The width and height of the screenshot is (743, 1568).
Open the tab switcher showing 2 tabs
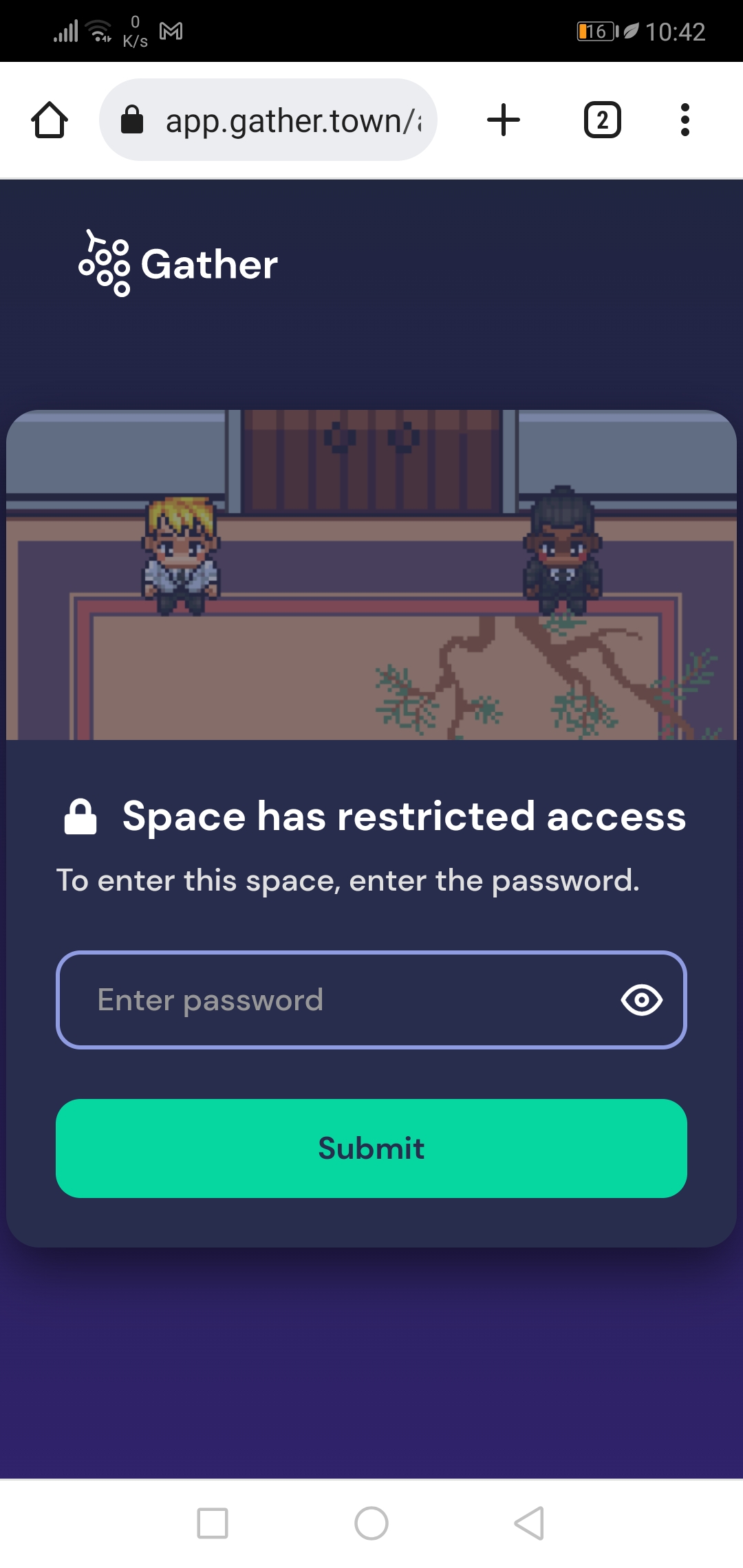603,120
